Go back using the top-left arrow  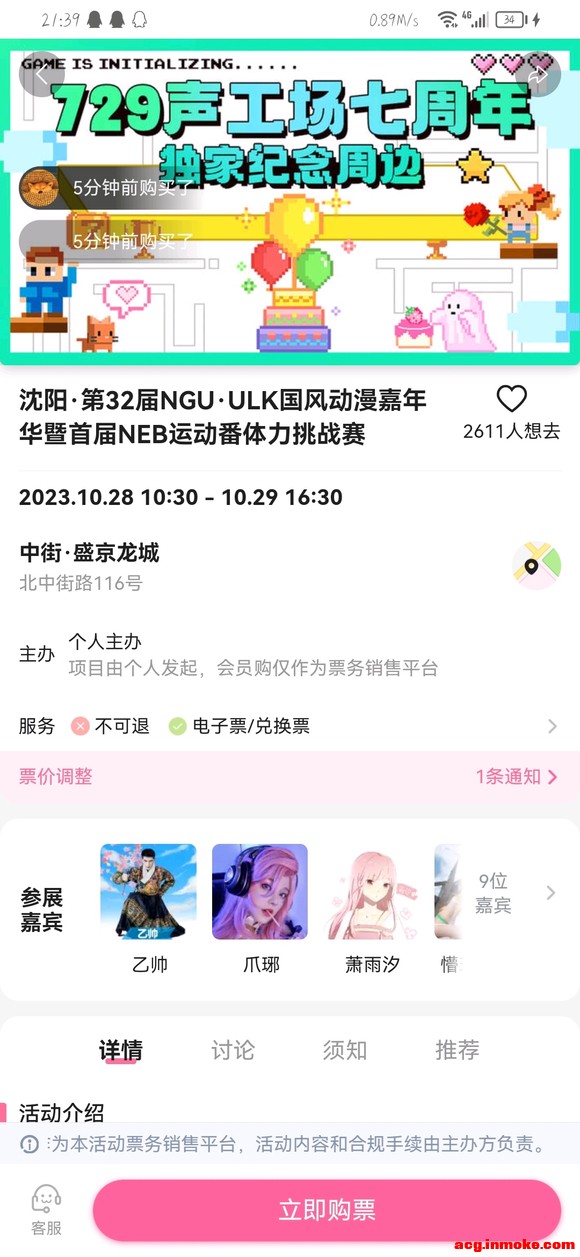(x=42, y=74)
